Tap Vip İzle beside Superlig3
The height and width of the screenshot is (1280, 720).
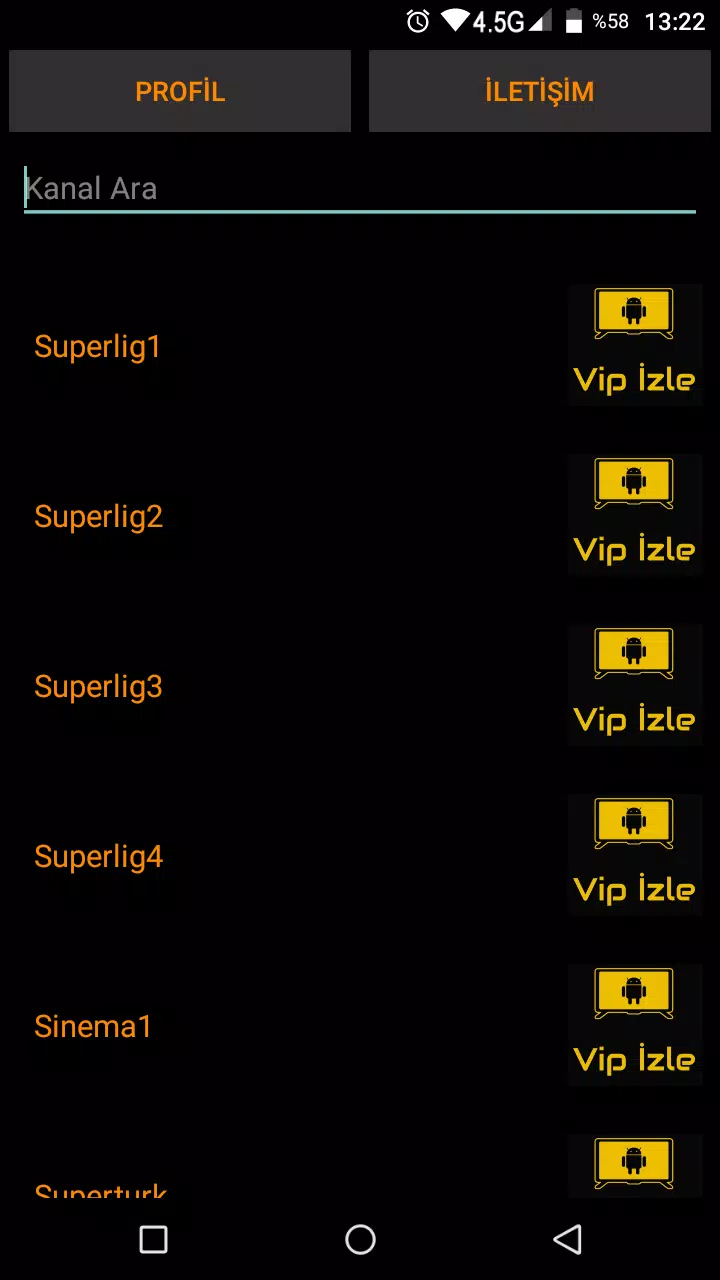[x=634, y=686]
